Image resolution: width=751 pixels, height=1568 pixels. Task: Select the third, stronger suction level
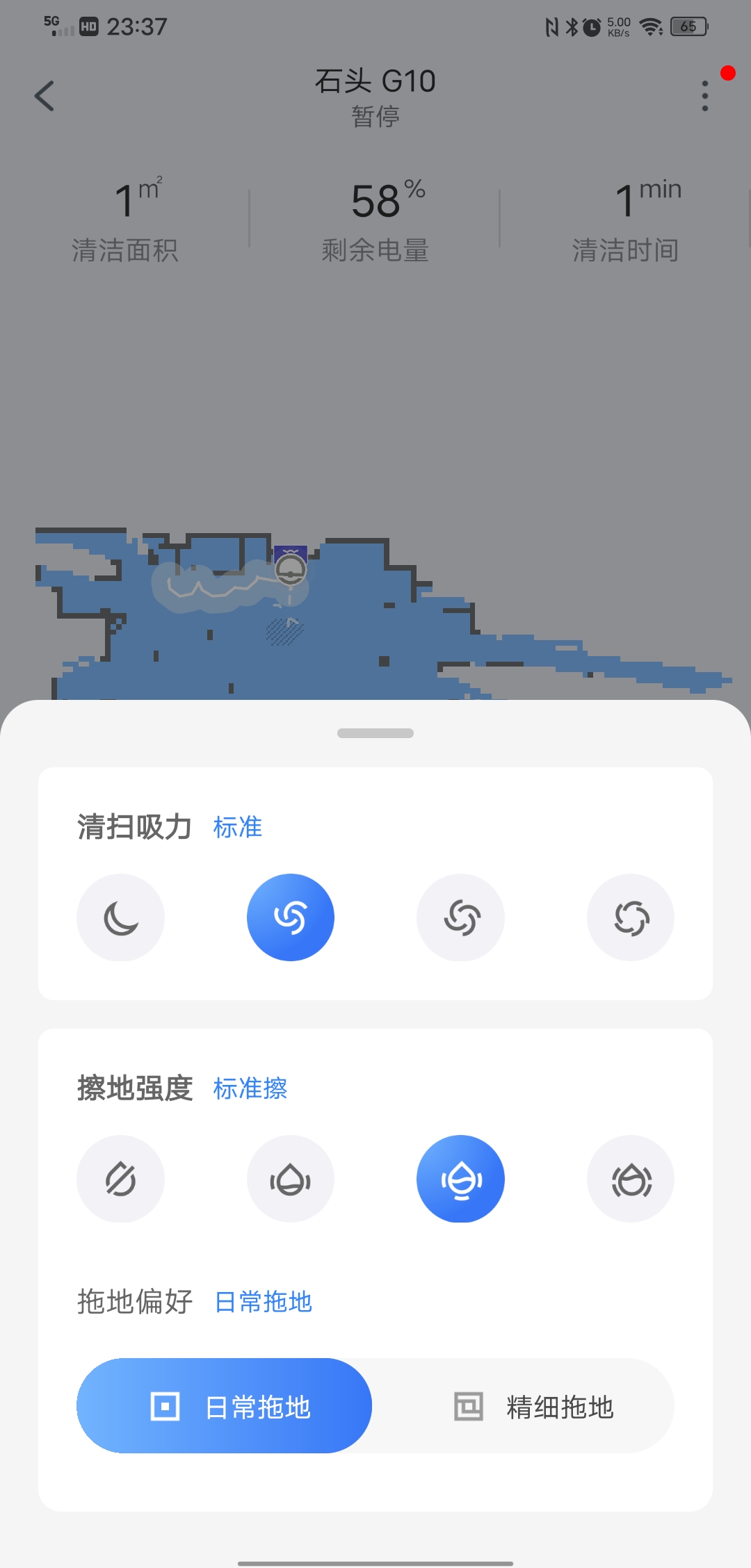coord(461,917)
